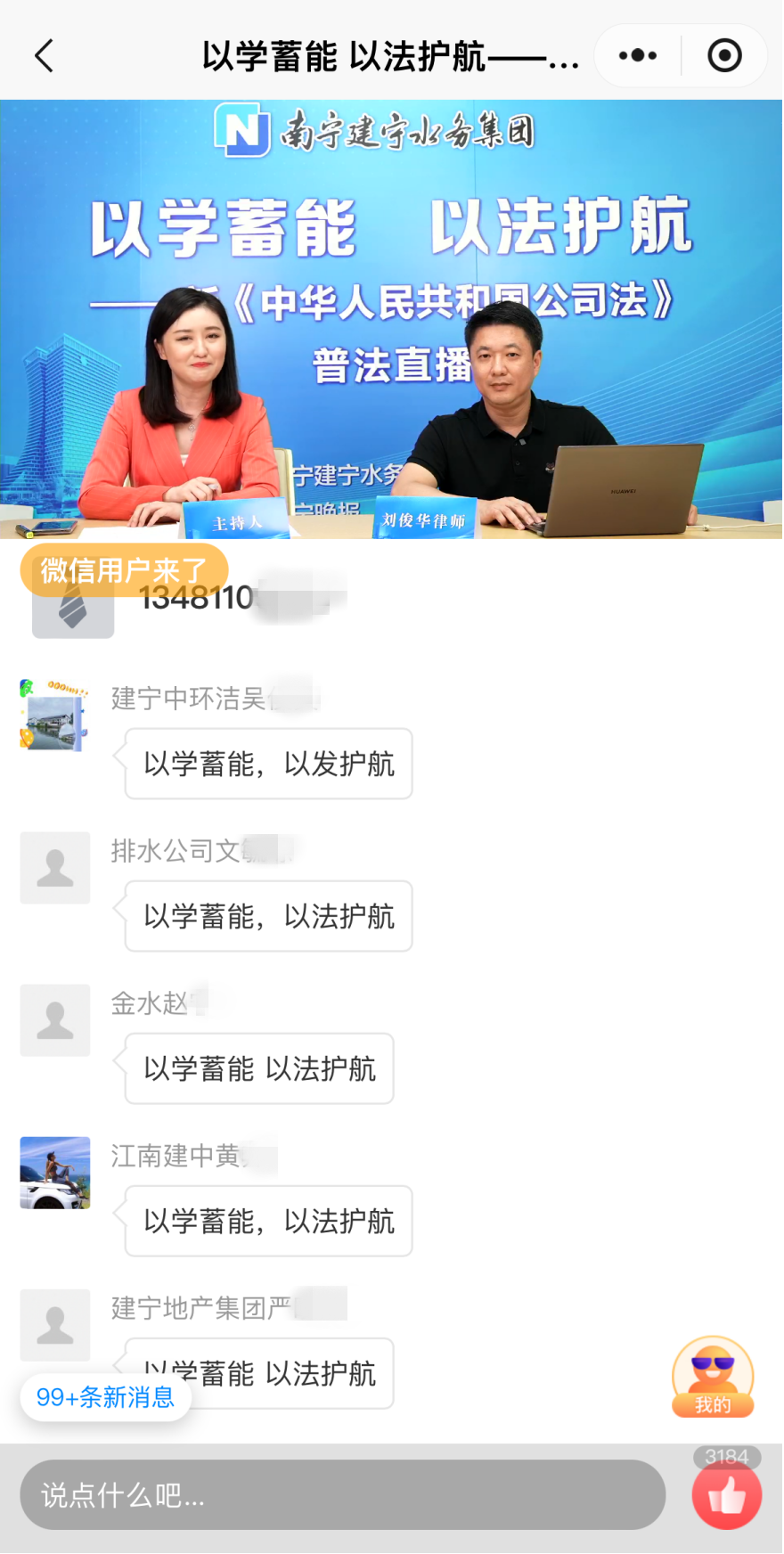Tap 金水赵's avatar in chat
The image size is (784, 1554).
(54, 1020)
